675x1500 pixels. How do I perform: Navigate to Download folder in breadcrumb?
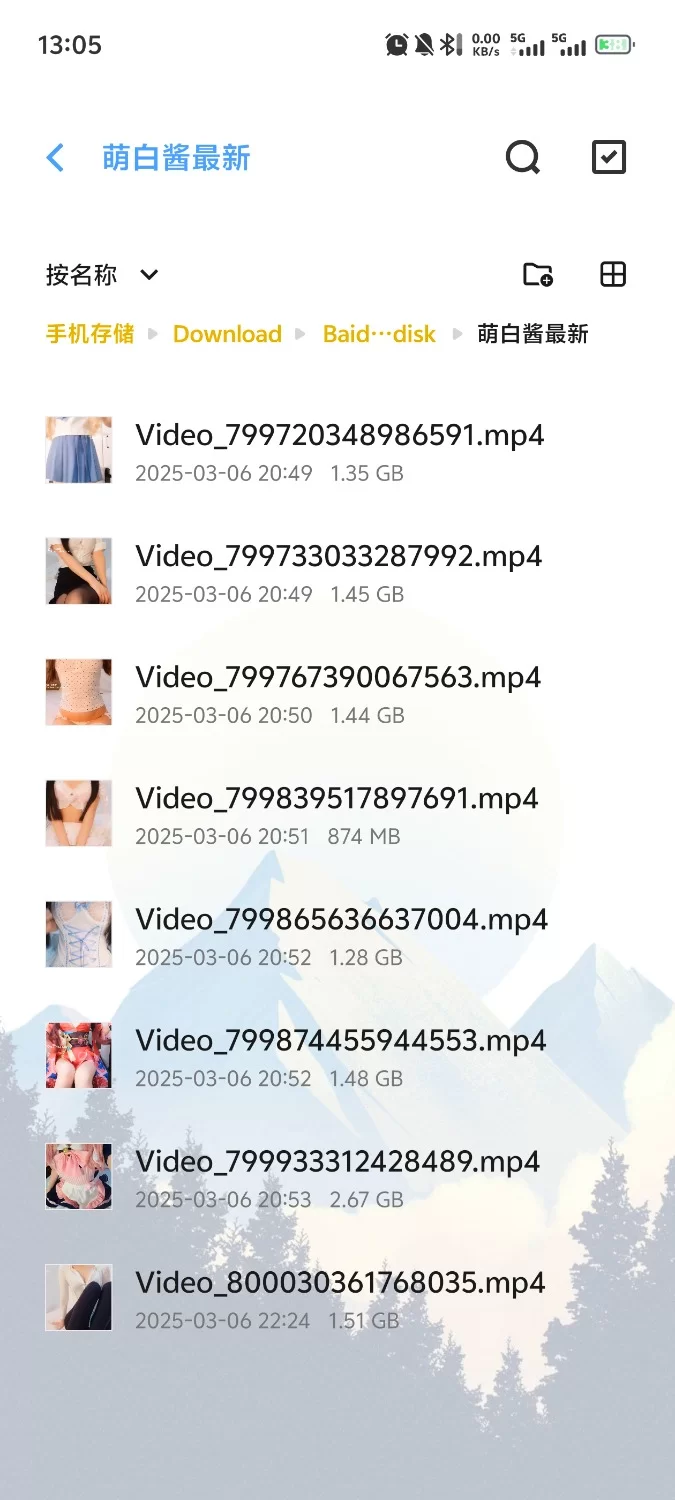tap(227, 334)
